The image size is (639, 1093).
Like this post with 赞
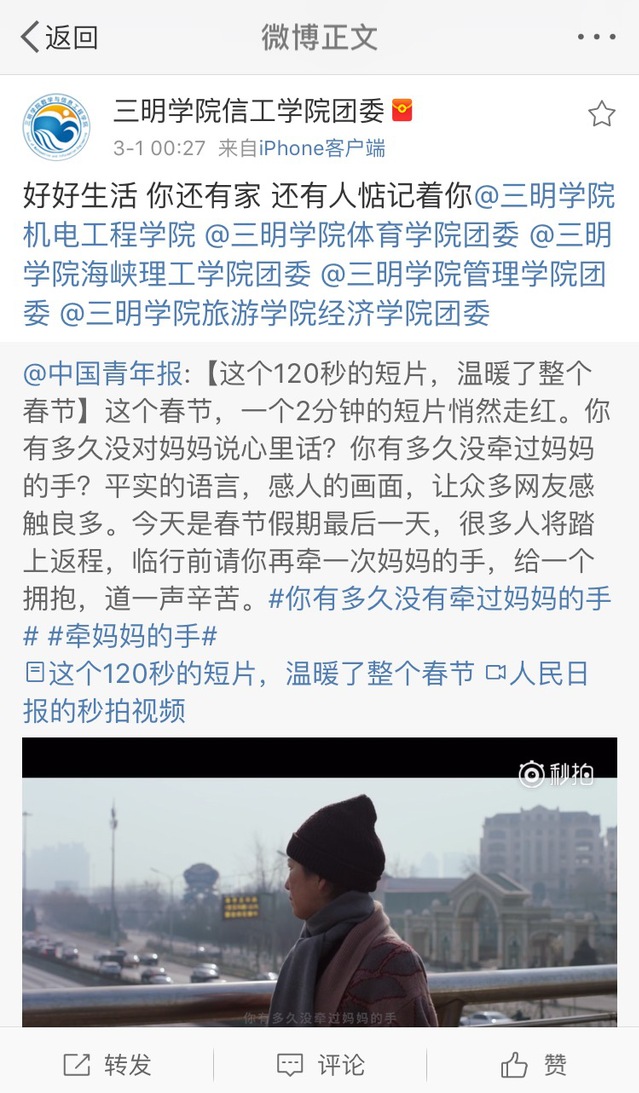(534, 1065)
